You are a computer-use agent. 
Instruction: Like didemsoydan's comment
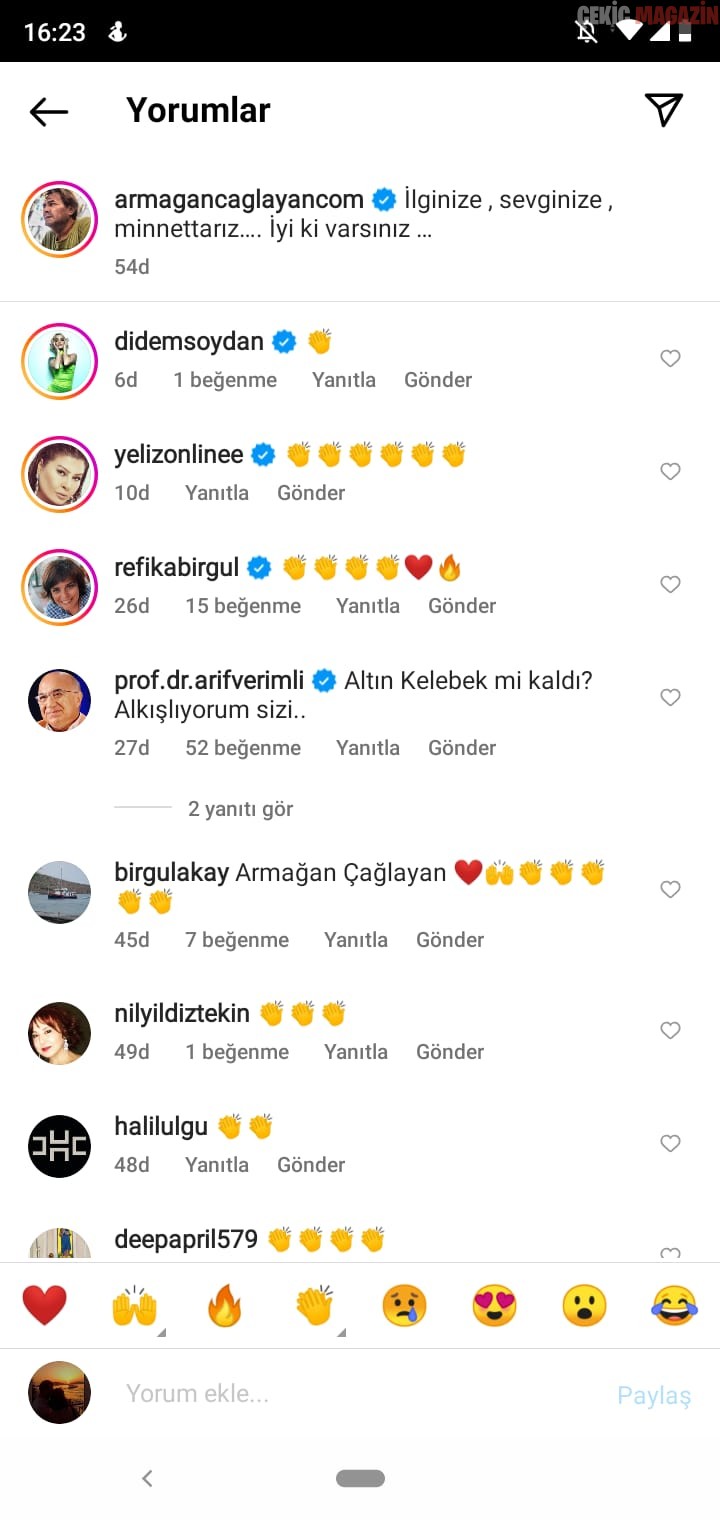(670, 359)
